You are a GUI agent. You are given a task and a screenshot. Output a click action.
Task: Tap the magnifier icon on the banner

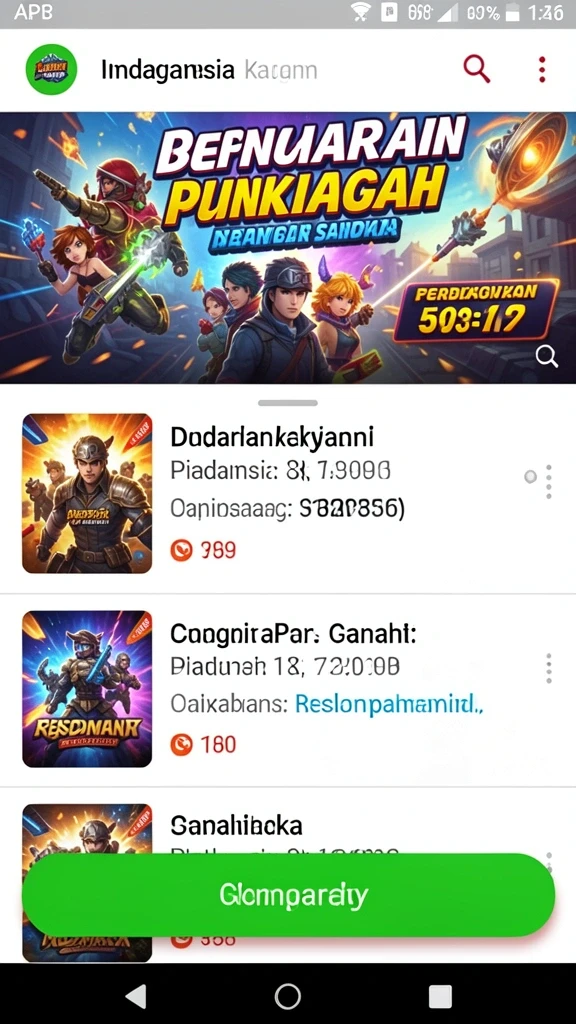(546, 357)
